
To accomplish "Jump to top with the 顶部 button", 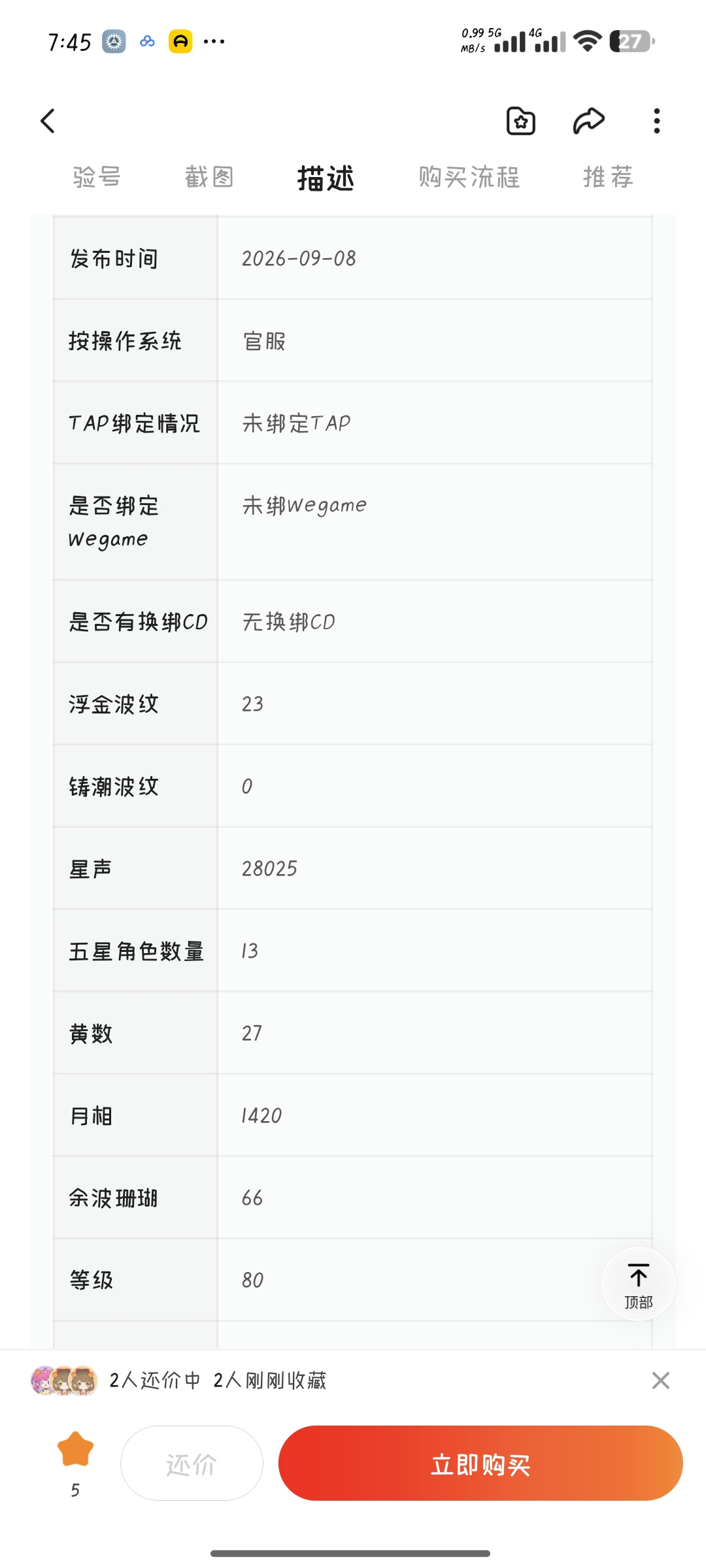I will [639, 1284].
